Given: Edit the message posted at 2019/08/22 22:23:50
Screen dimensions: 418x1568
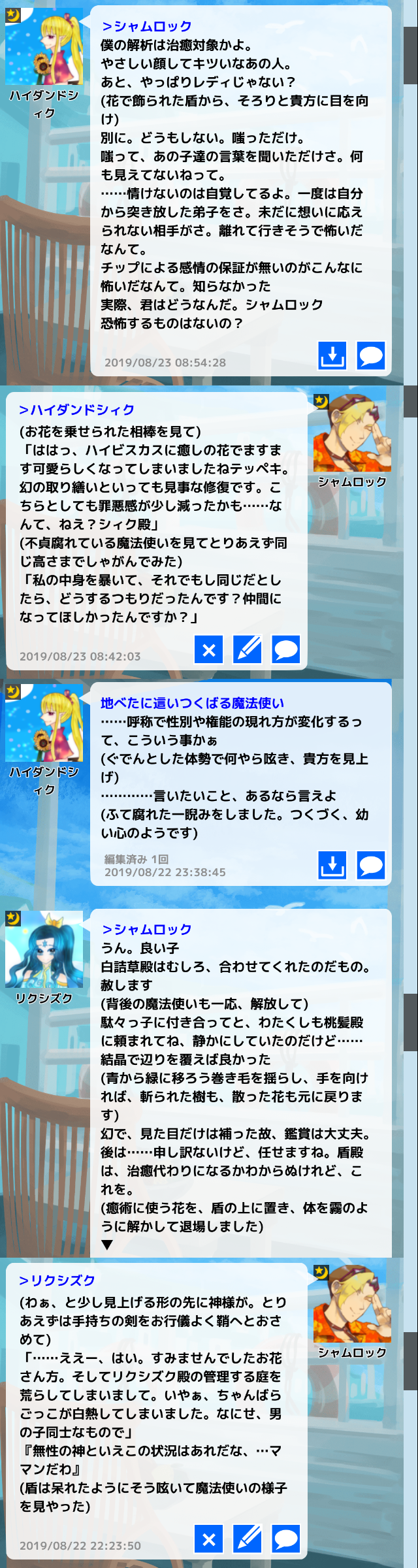Looking at the screenshot, I should click(x=248, y=1539).
